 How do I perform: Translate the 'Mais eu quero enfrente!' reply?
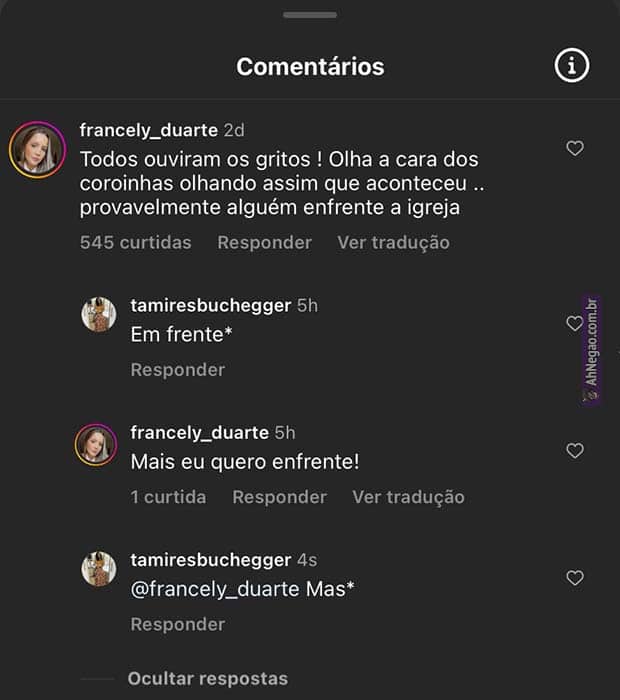coord(408,496)
